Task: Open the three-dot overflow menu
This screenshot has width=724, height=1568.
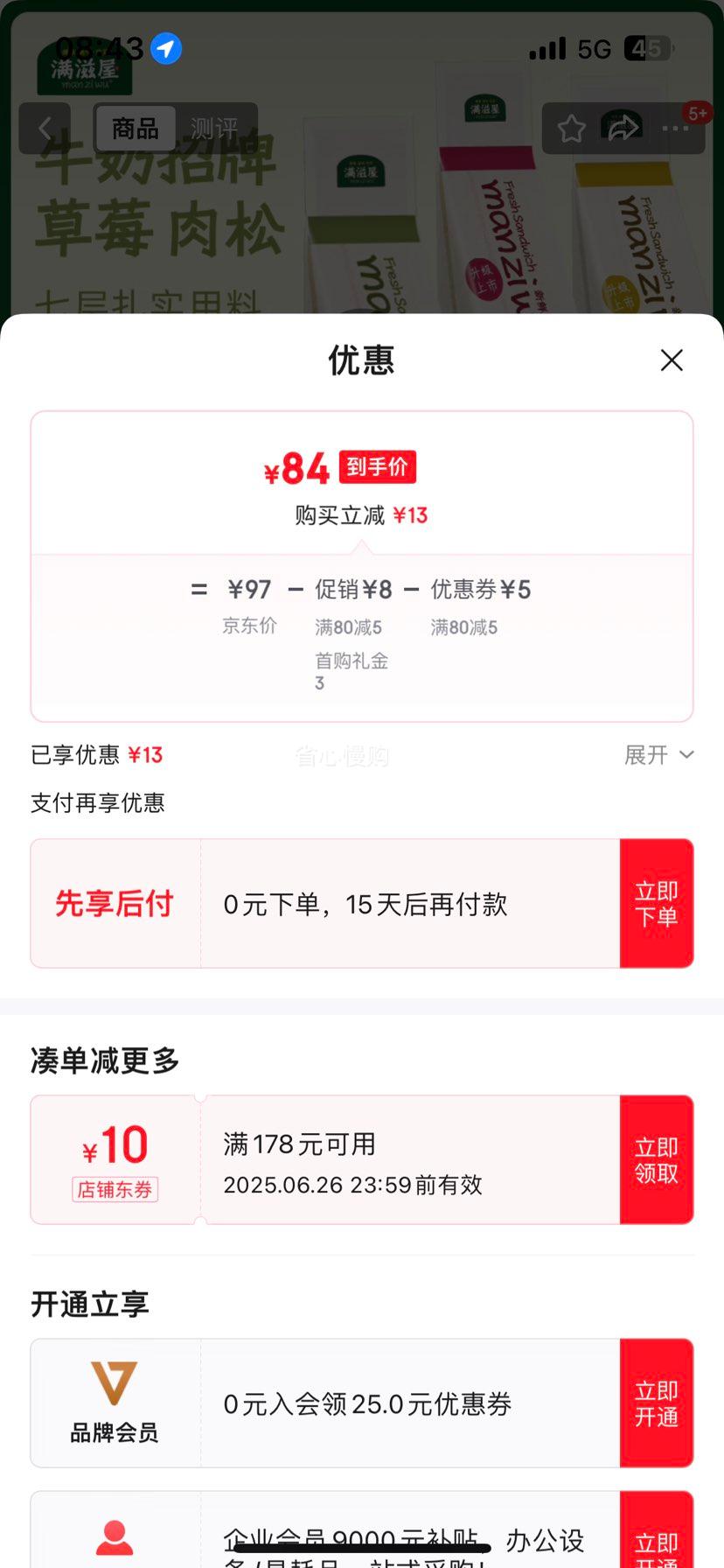Action: [675, 129]
